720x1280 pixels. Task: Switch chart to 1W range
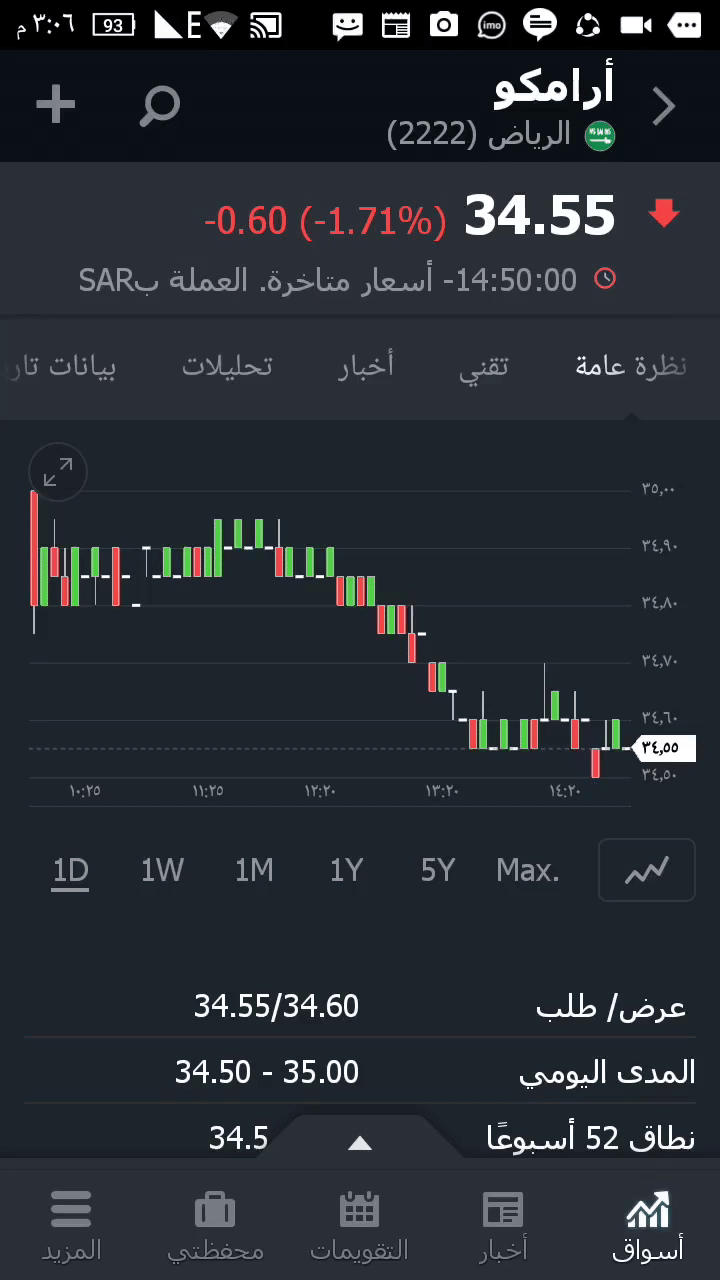[x=162, y=871]
